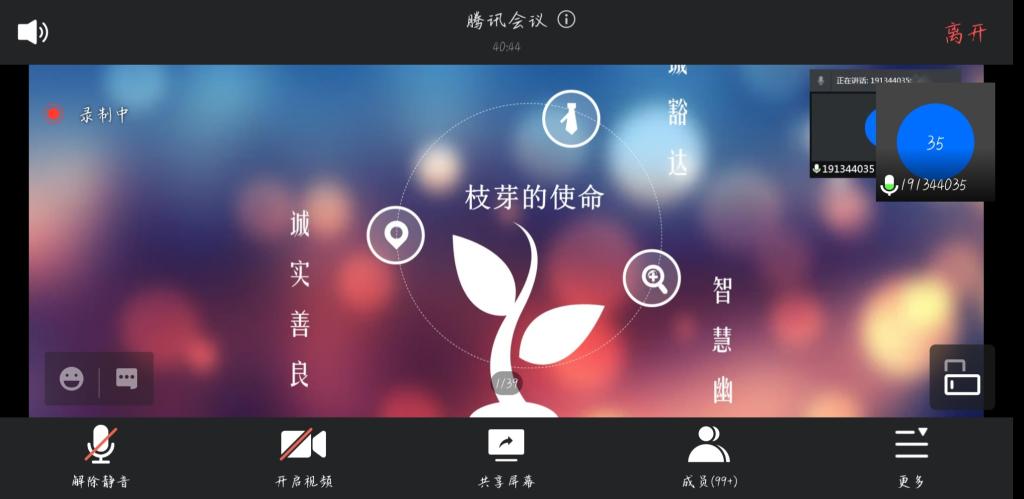
Task: Open the emoji reactions smiley
Action: click(x=72, y=379)
